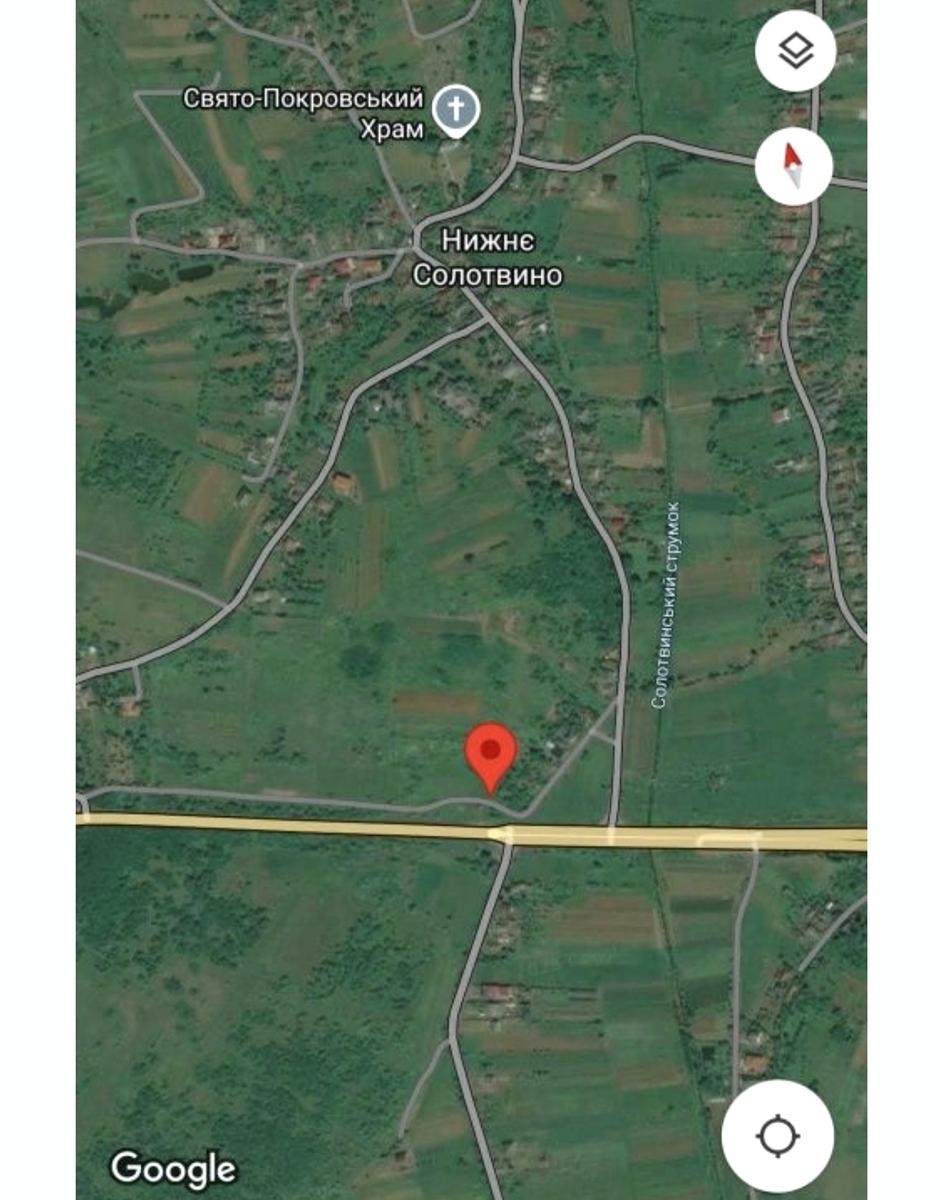Tap the compass to reorient north

pos(794,165)
